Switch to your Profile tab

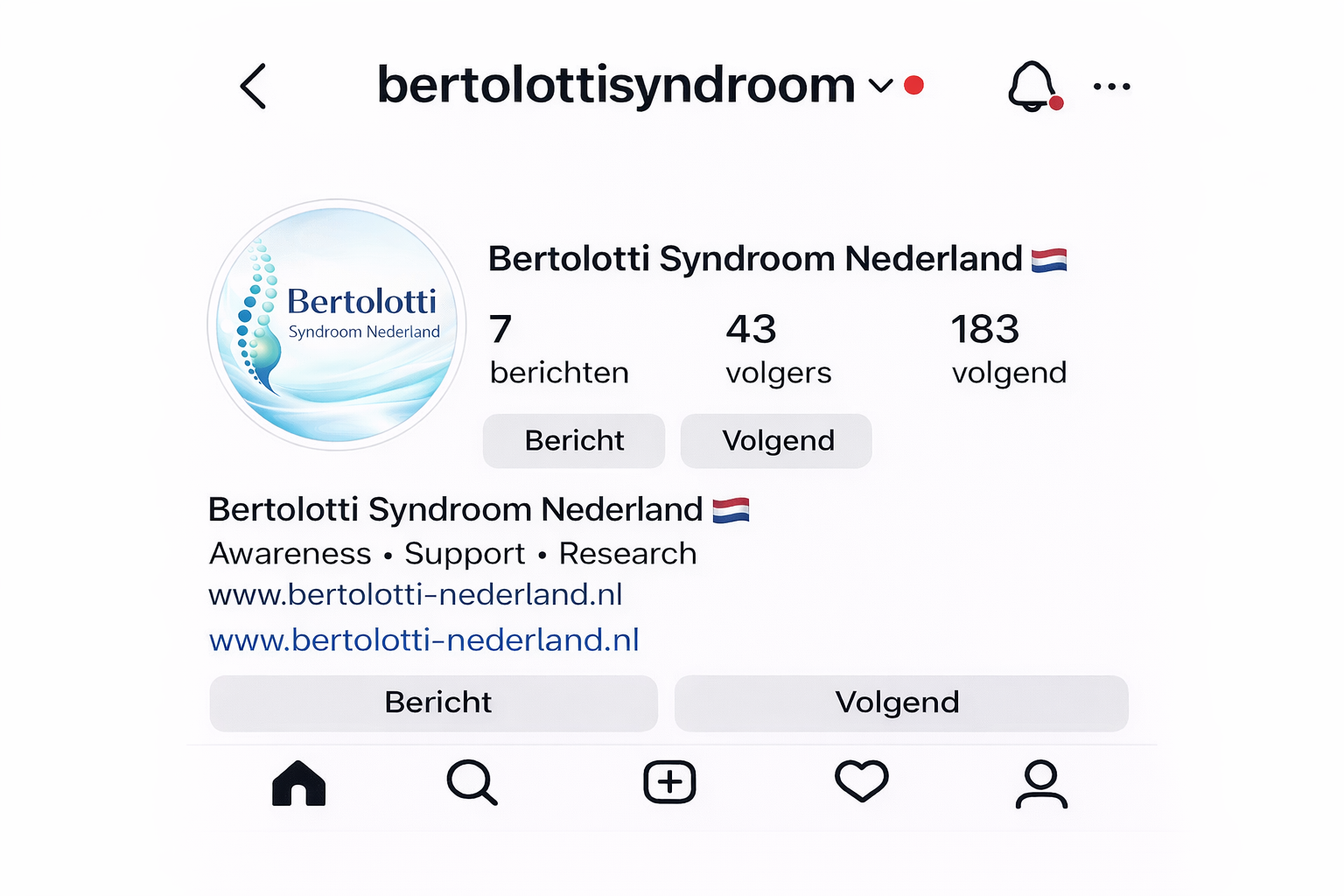[x=1041, y=784]
